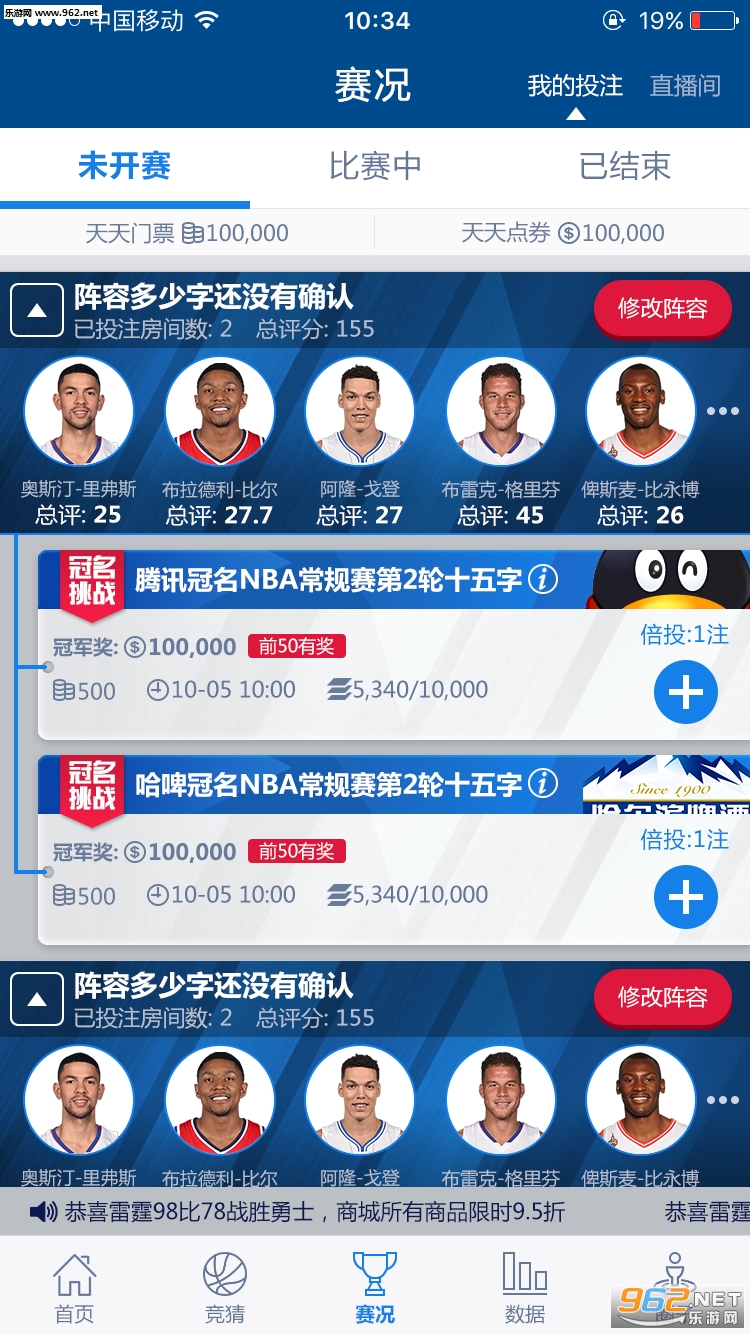Switch to the 数据 tab

525,1288
